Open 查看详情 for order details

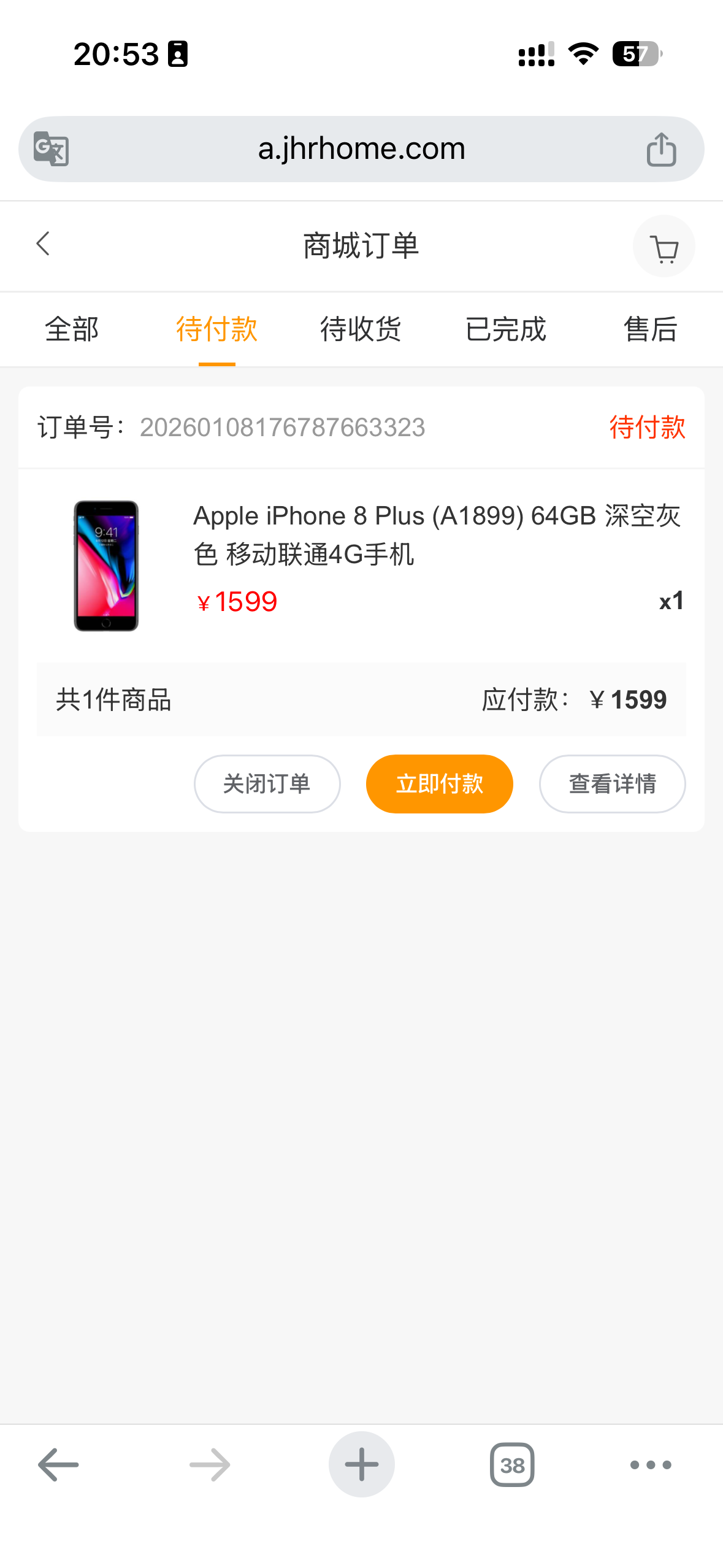click(x=612, y=783)
